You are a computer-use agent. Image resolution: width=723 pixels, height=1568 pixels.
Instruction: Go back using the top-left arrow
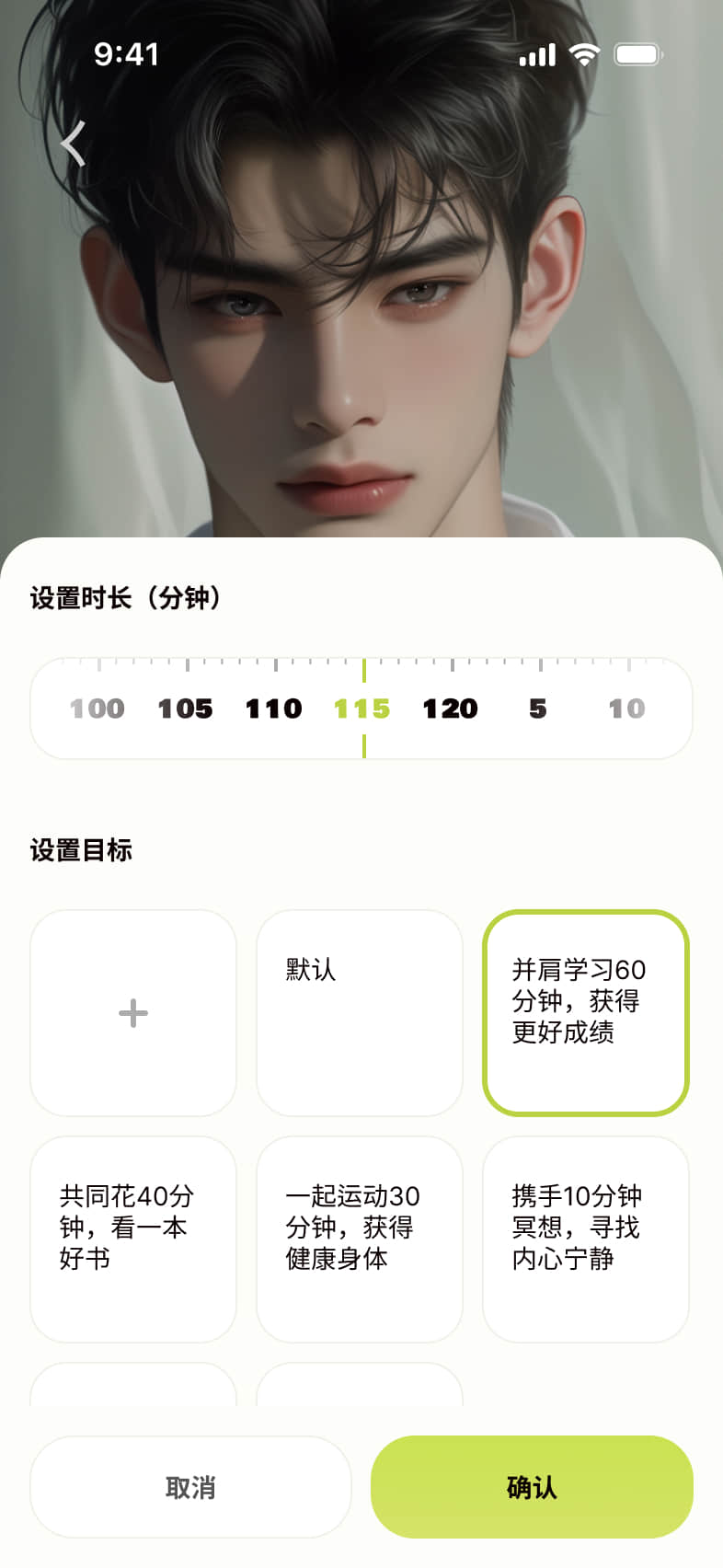74,144
